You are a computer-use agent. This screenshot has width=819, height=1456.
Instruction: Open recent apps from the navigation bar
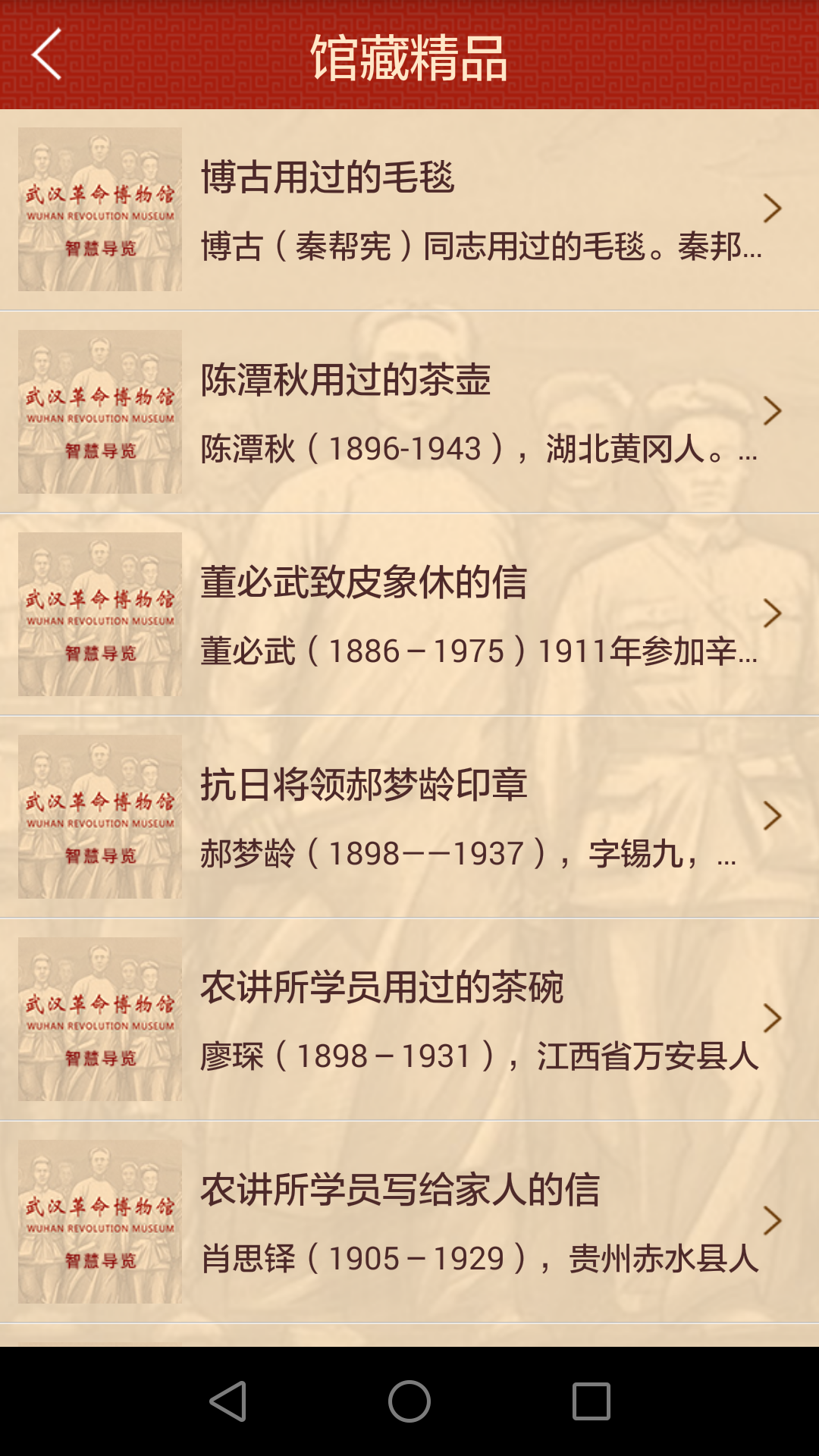pos(591,1401)
